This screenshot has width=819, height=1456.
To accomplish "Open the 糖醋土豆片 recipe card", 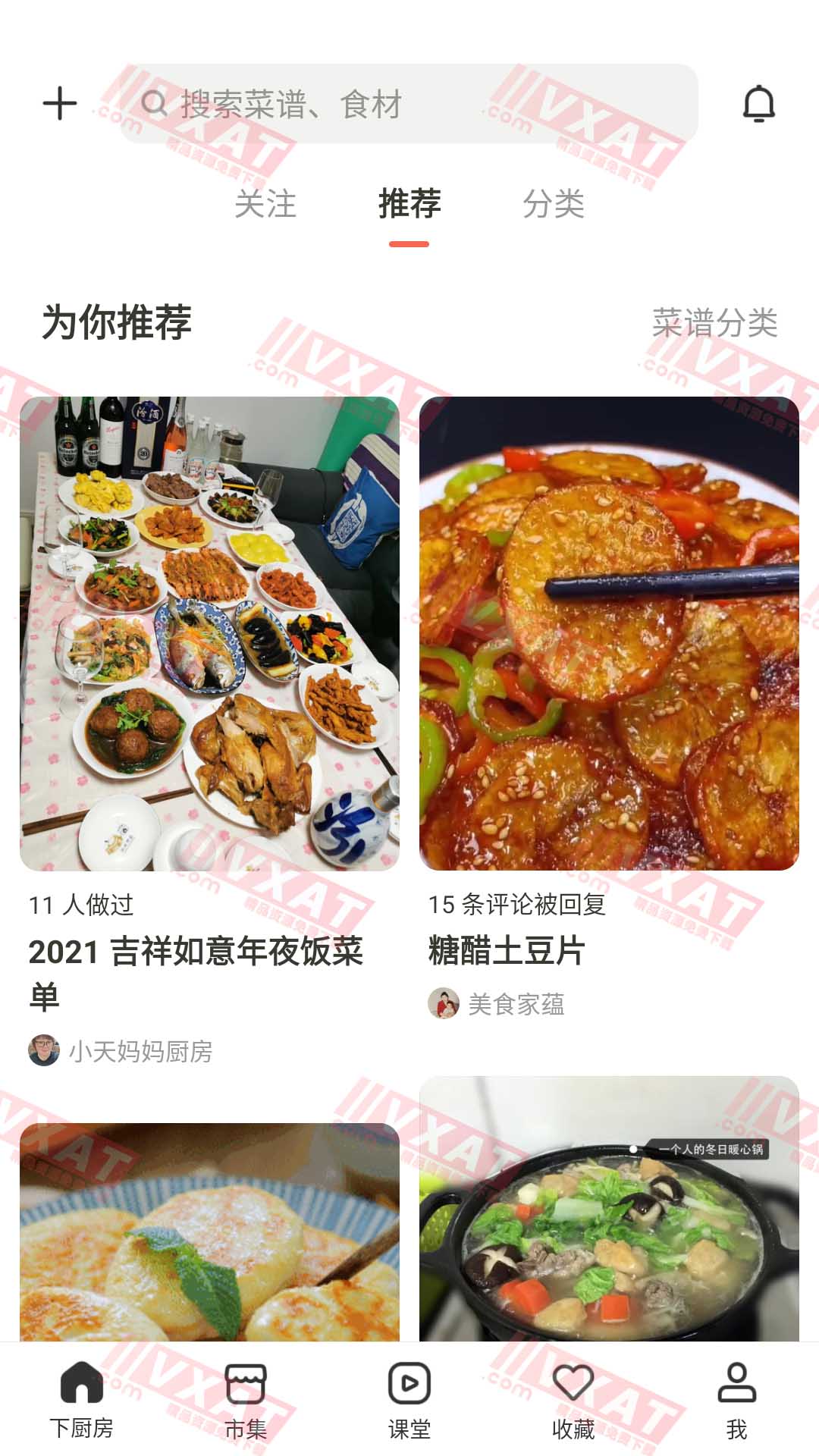I will (609, 633).
